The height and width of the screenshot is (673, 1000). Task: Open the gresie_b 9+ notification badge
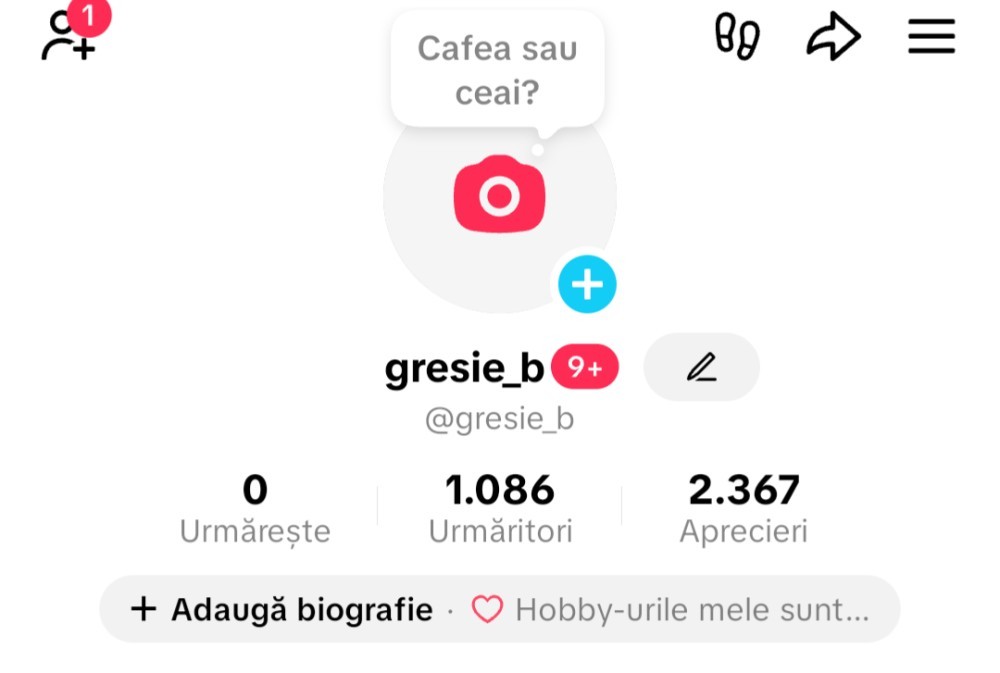pos(585,368)
